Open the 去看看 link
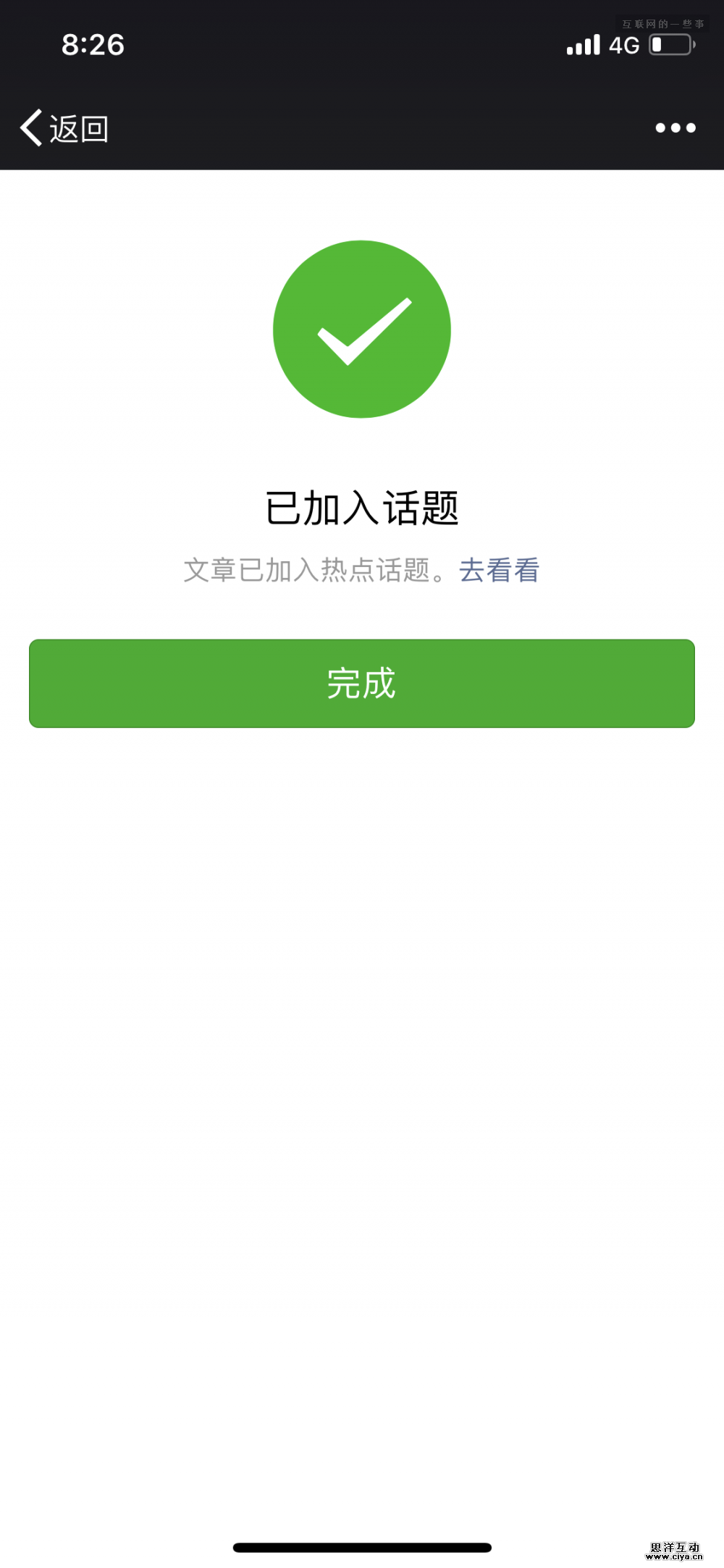The width and height of the screenshot is (724, 1568). pyautogui.click(x=500, y=571)
